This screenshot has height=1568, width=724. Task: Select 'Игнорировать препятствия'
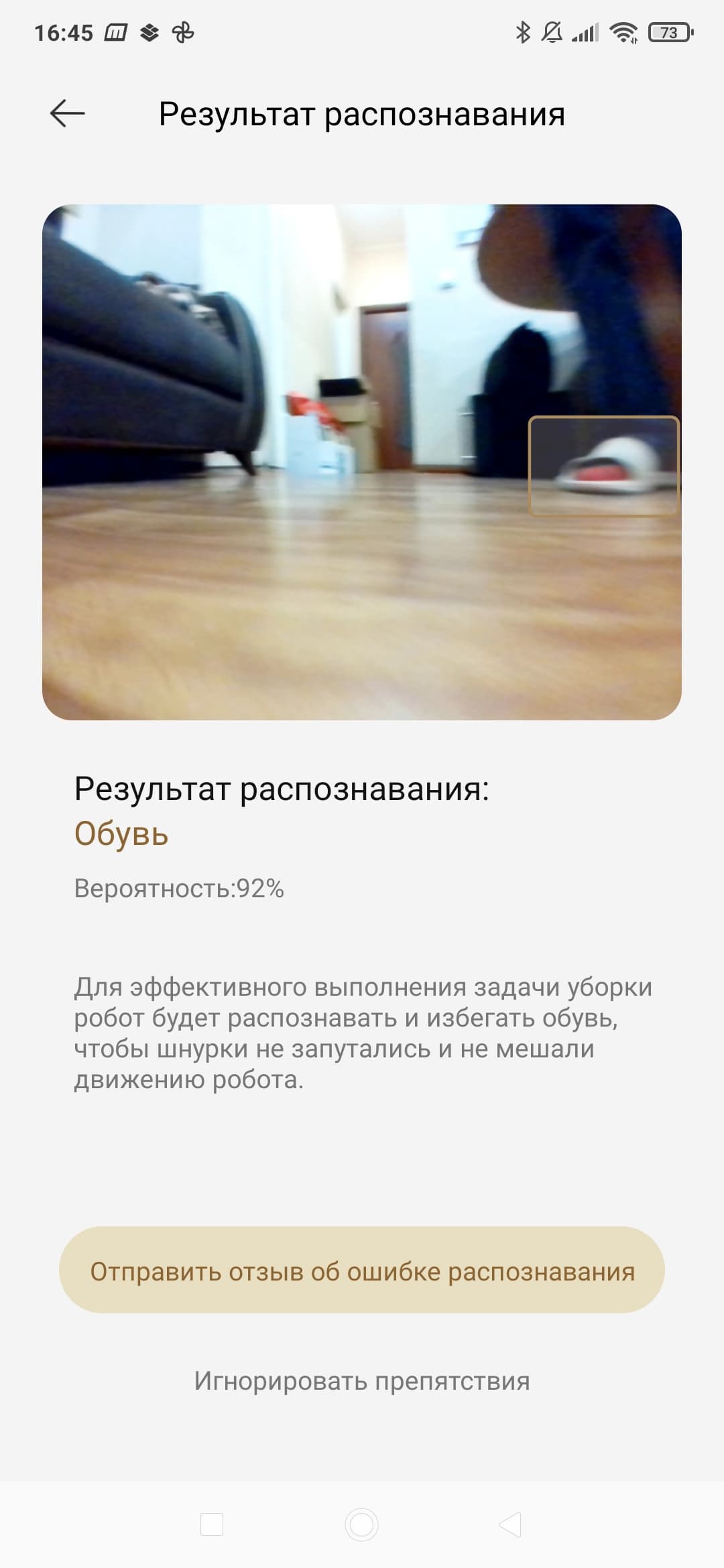[x=362, y=1381]
